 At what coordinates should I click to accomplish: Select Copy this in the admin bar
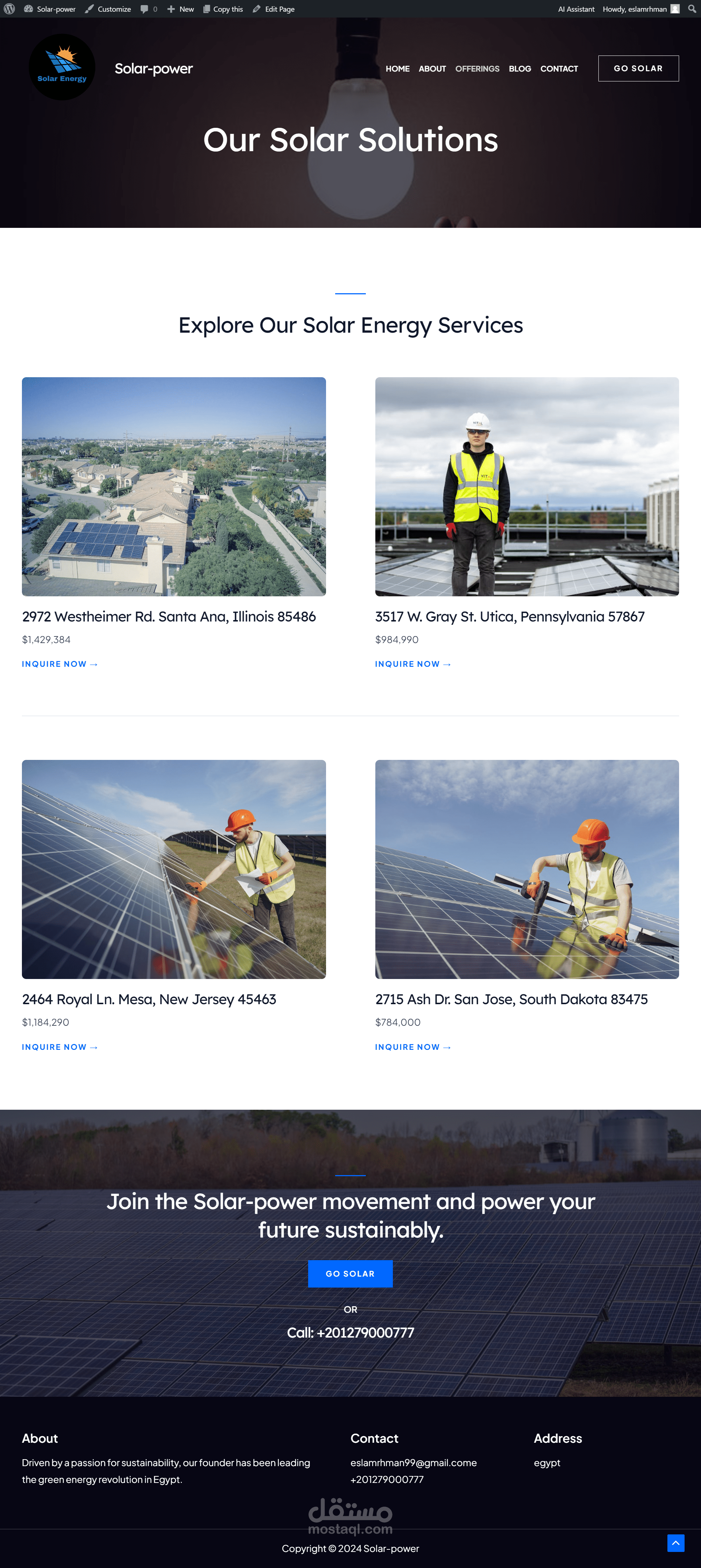223,9
